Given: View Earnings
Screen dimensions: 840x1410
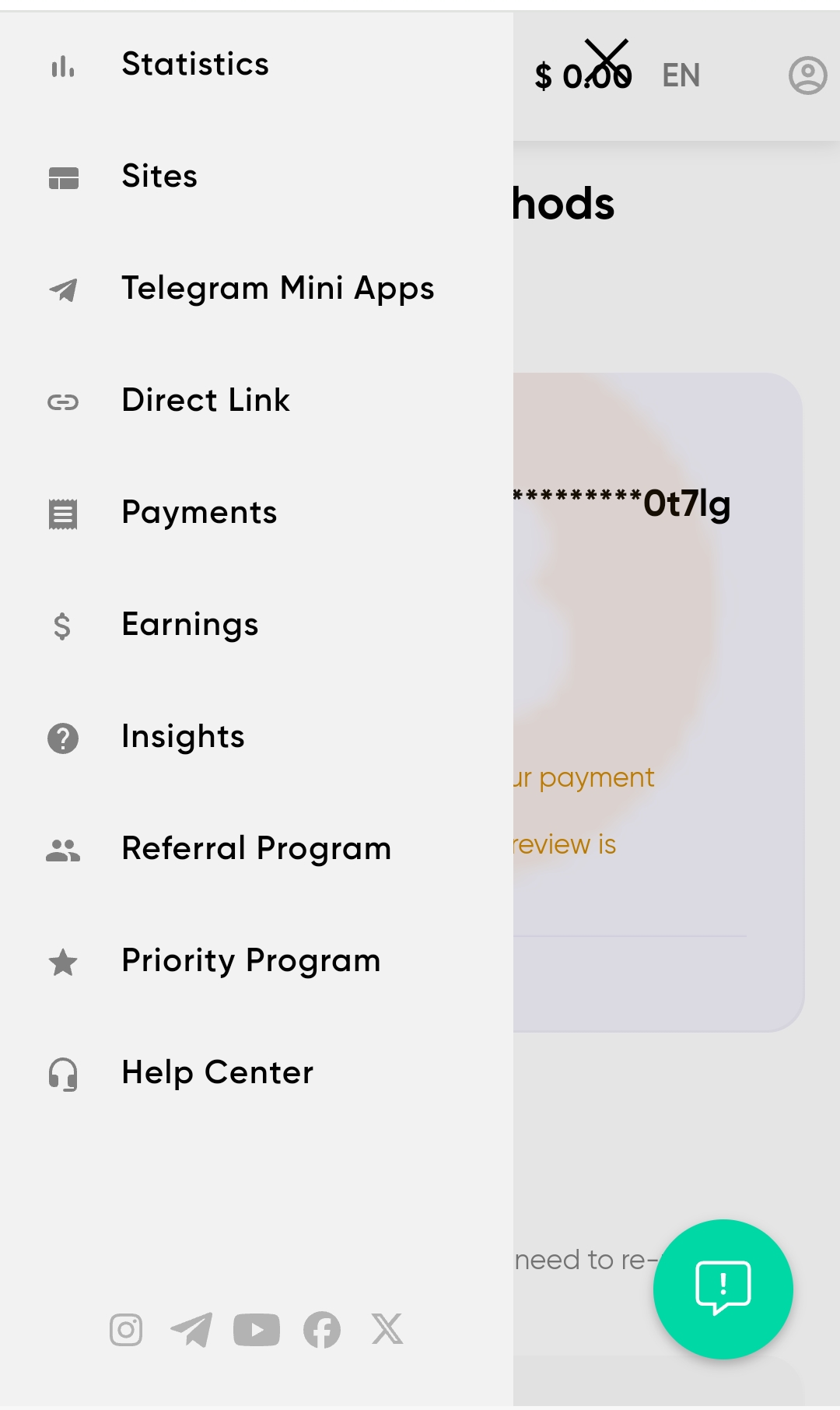Looking at the screenshot, I should point(257,625).
